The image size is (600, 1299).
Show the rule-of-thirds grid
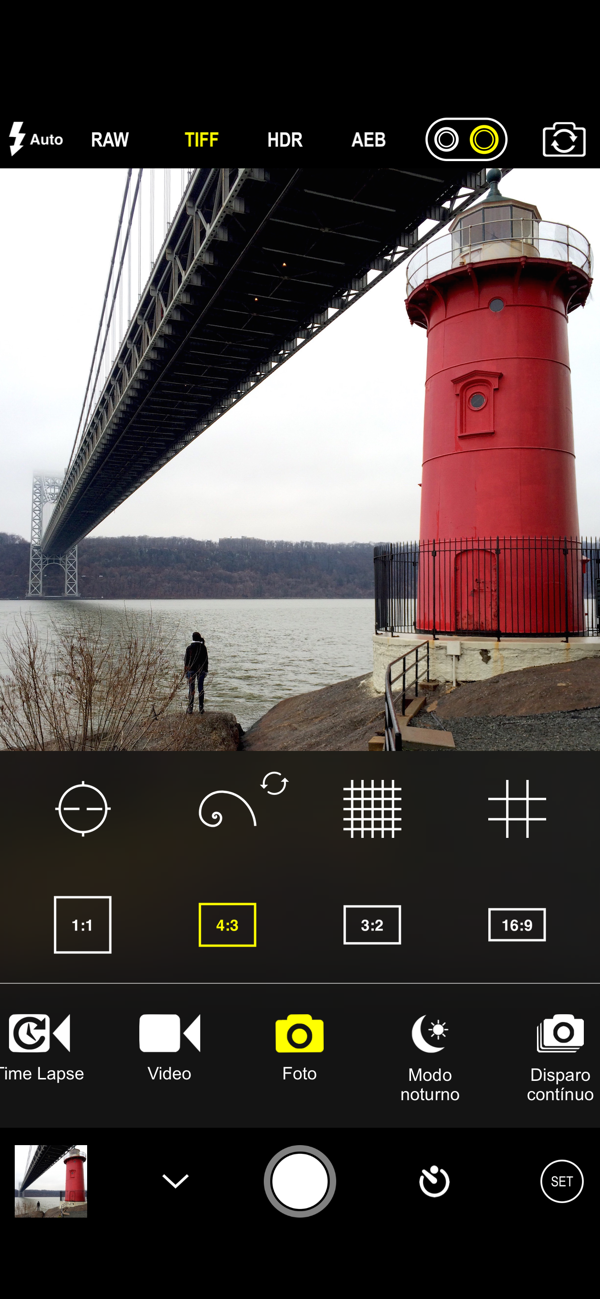(517, 808)
